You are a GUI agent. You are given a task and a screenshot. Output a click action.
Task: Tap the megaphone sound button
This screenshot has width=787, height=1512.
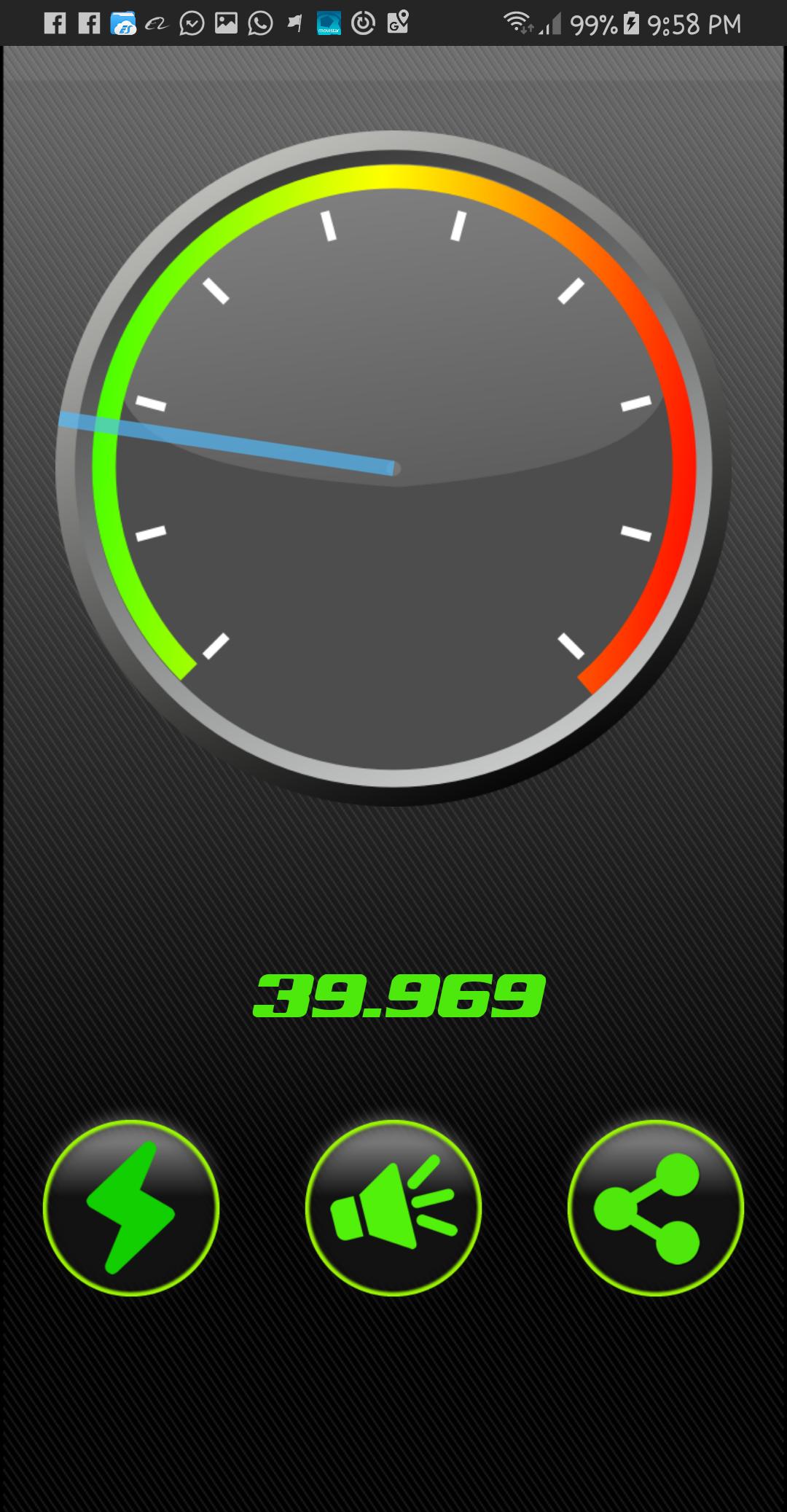tap(393, 1207)
